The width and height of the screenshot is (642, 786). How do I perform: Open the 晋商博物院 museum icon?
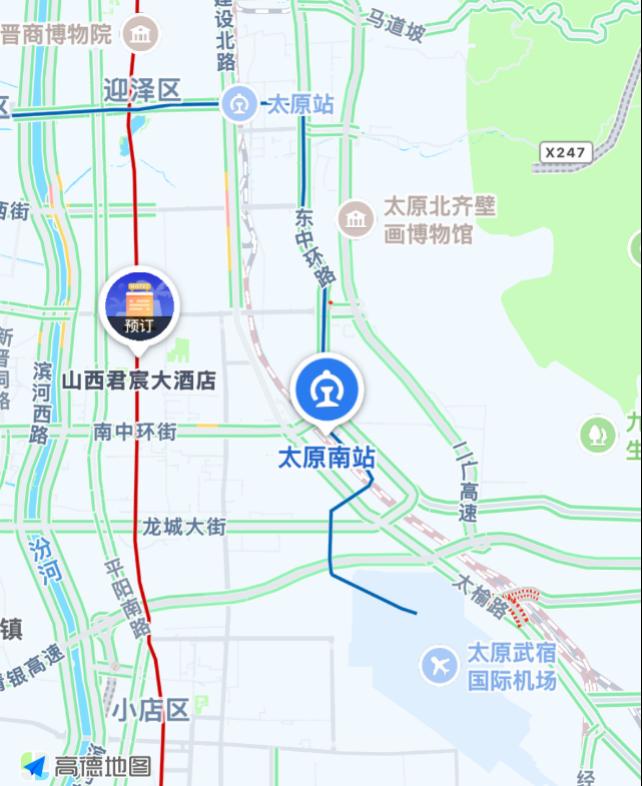pos(142,35)
